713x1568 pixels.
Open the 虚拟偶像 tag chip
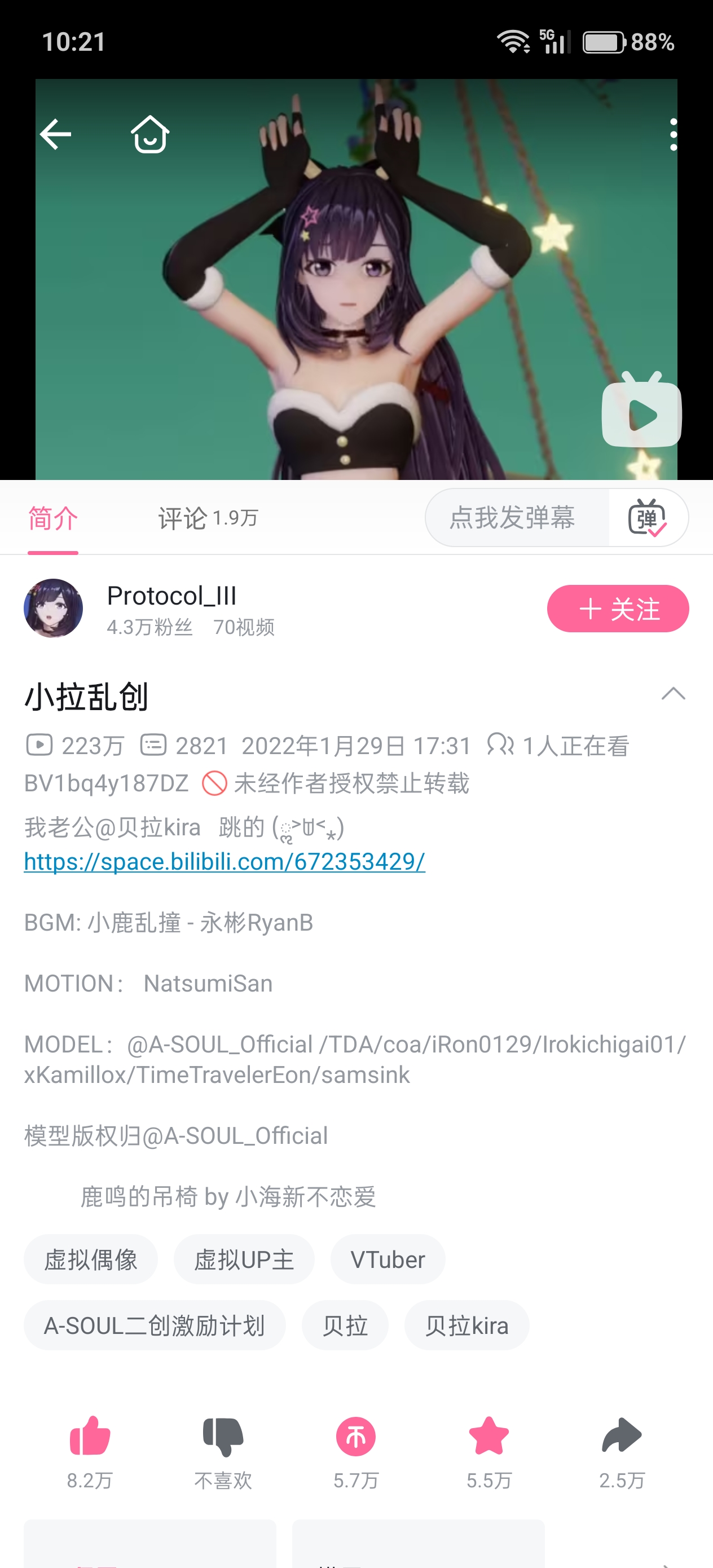pyautogui.click(x=91, y=1259)
